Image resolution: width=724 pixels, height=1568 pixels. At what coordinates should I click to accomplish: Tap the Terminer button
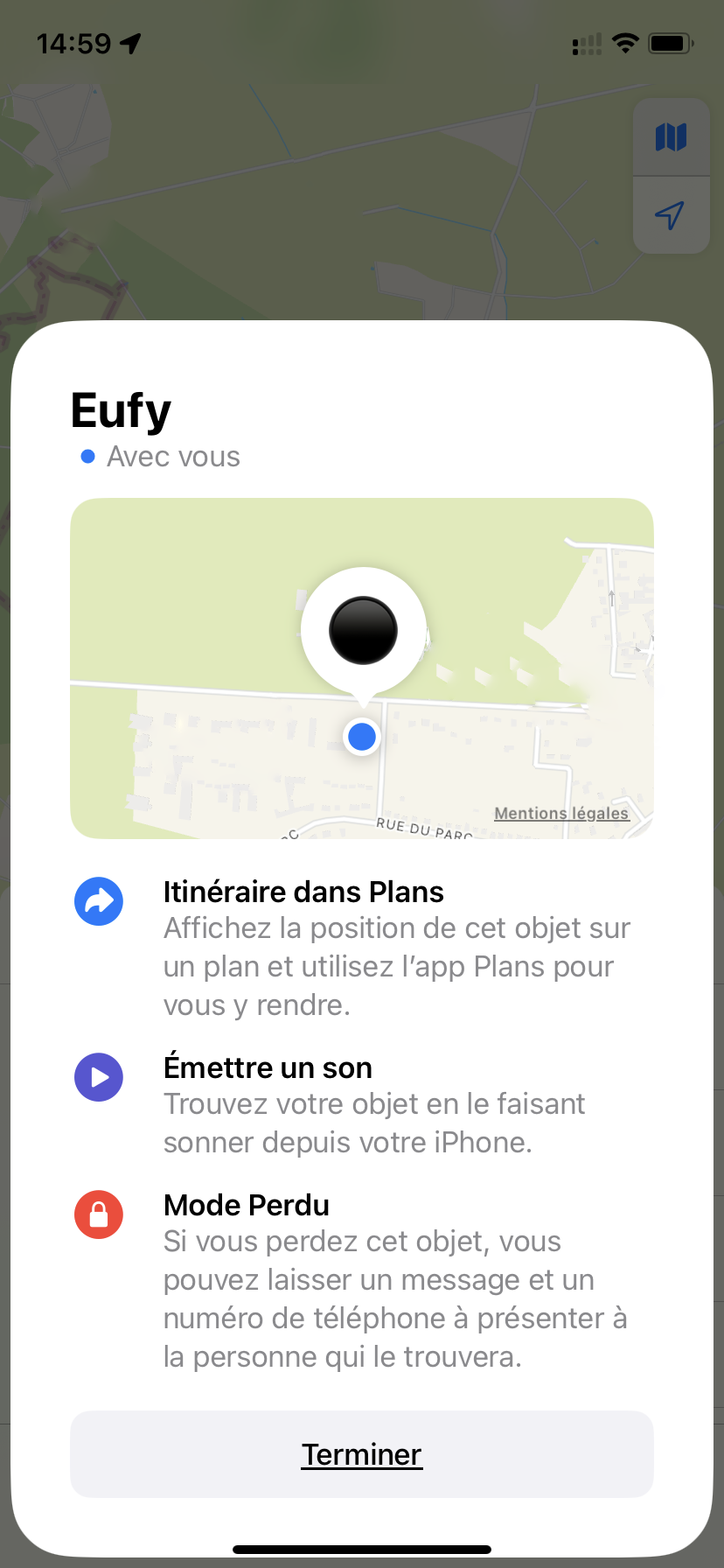tap(362, 1454)
